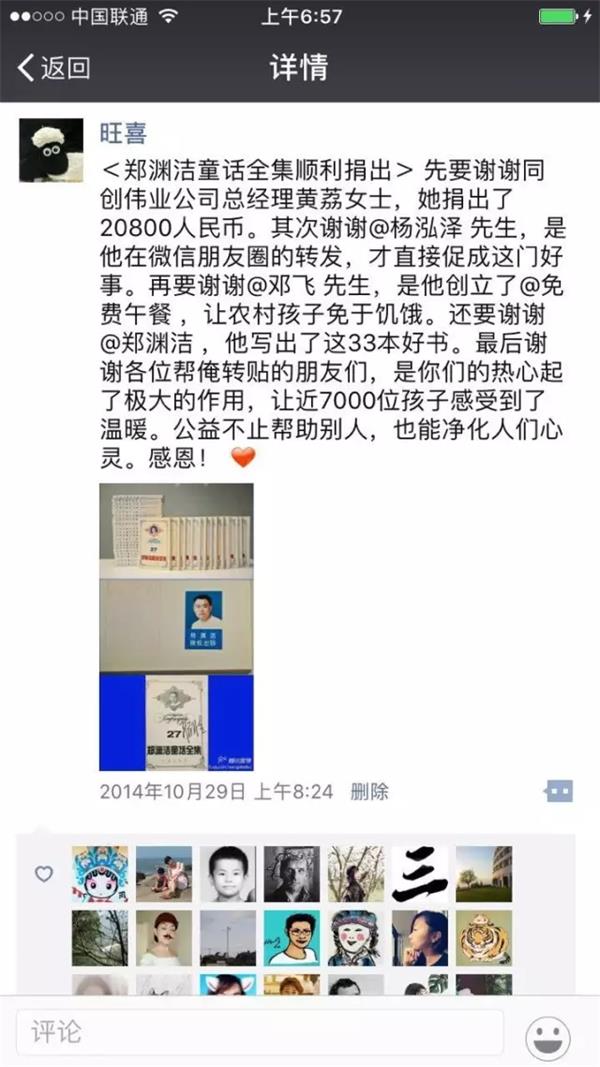This screenshot has width=600, height=1067.
Task: Open the like/comment action button
Action: pos(558,791)
